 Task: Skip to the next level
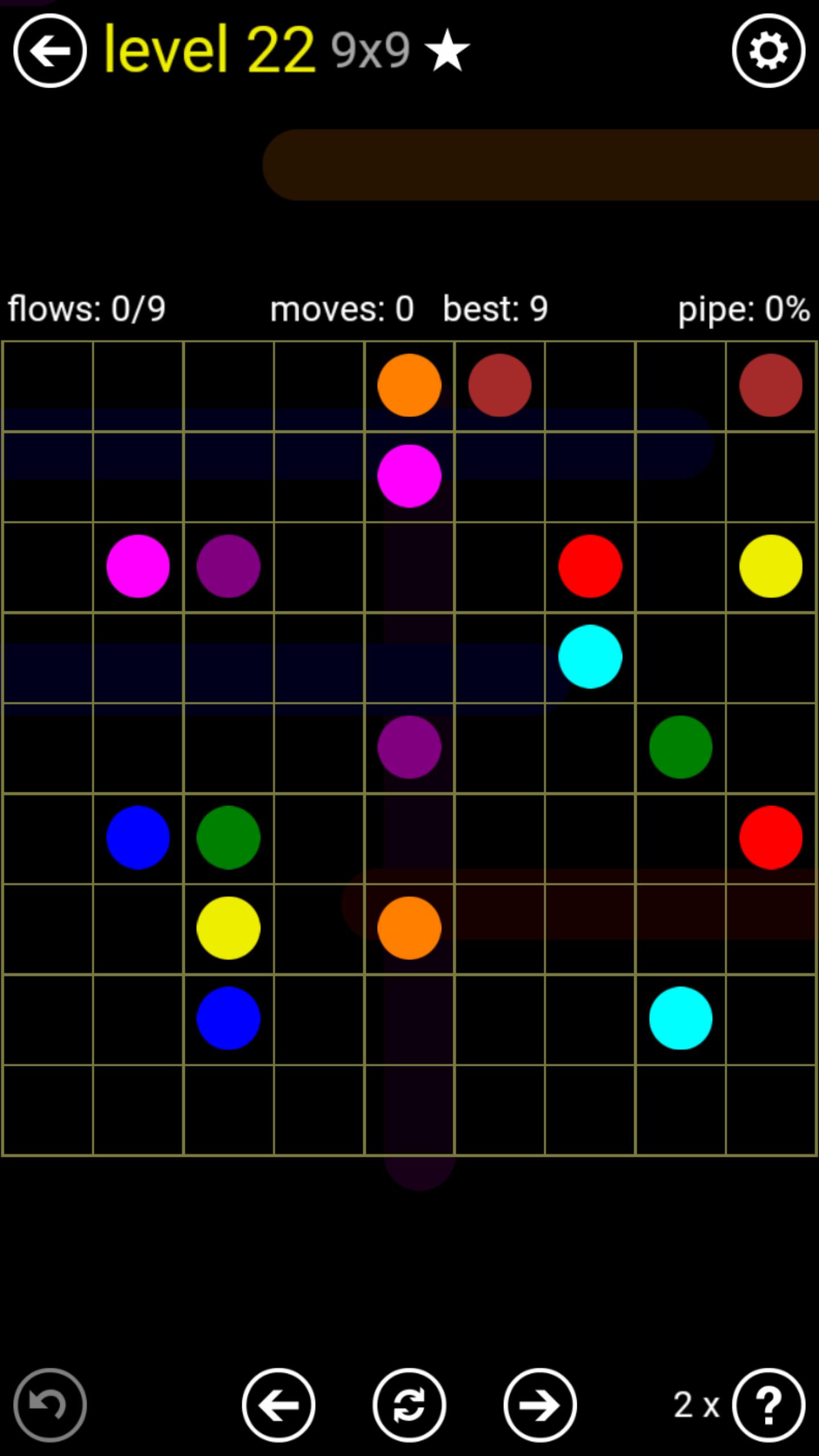[x=540, y=1405]
